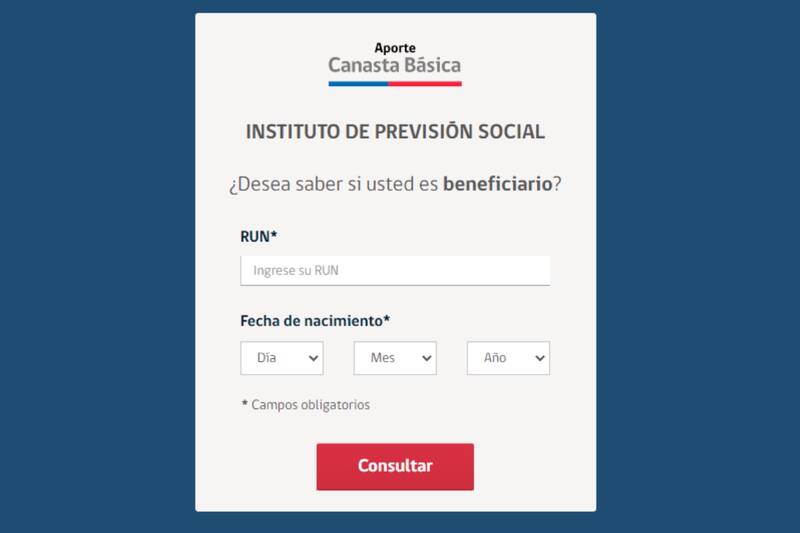Expand the Mes dropdown
This screenshot has height=533, width=800.
pyautogui.click(x=395, y=358)
